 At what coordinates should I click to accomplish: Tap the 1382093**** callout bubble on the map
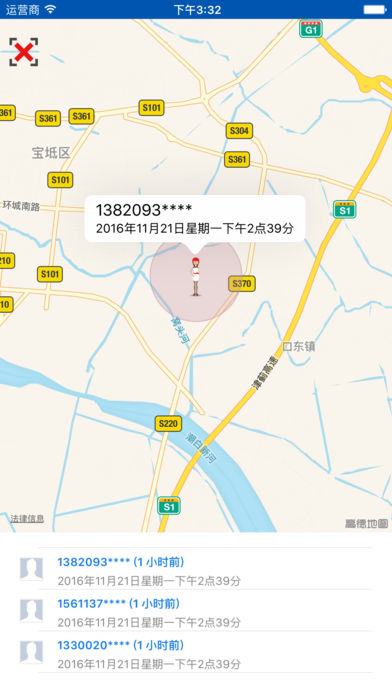coord(195,219)
